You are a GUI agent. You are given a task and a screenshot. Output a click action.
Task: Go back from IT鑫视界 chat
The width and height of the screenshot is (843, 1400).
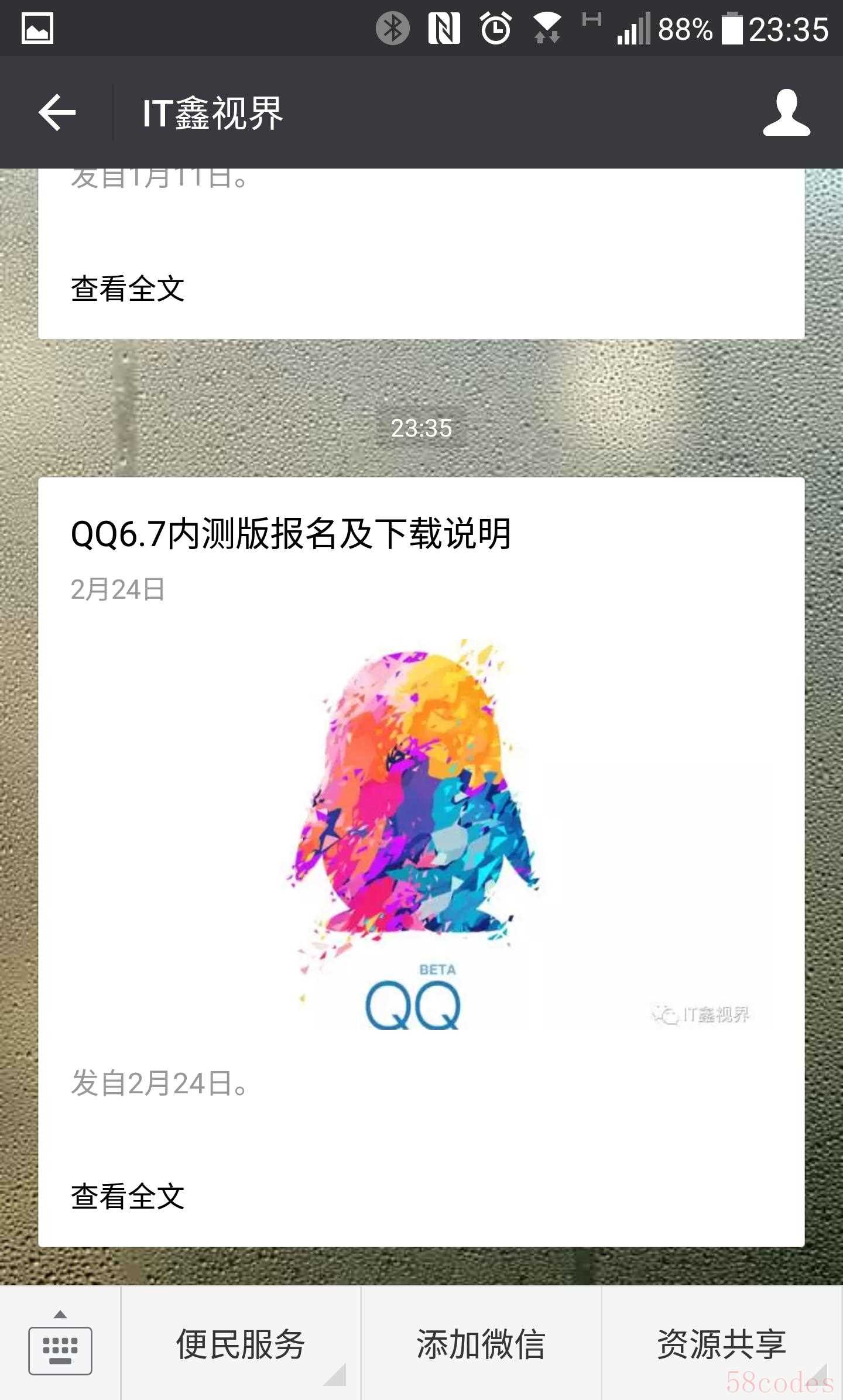(x=57, y=112)
